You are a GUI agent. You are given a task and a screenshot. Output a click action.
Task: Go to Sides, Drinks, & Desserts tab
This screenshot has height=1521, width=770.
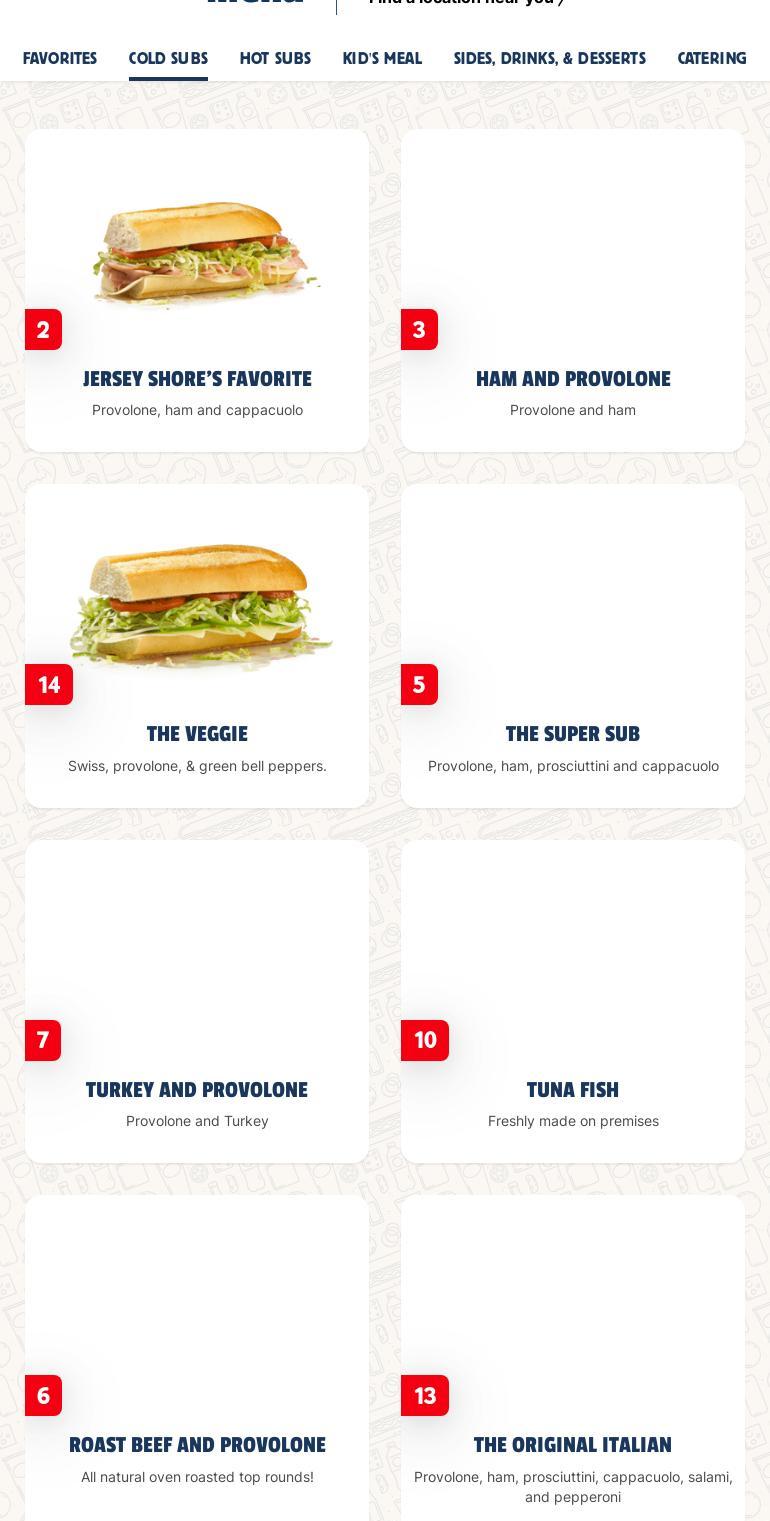[549, 58]
